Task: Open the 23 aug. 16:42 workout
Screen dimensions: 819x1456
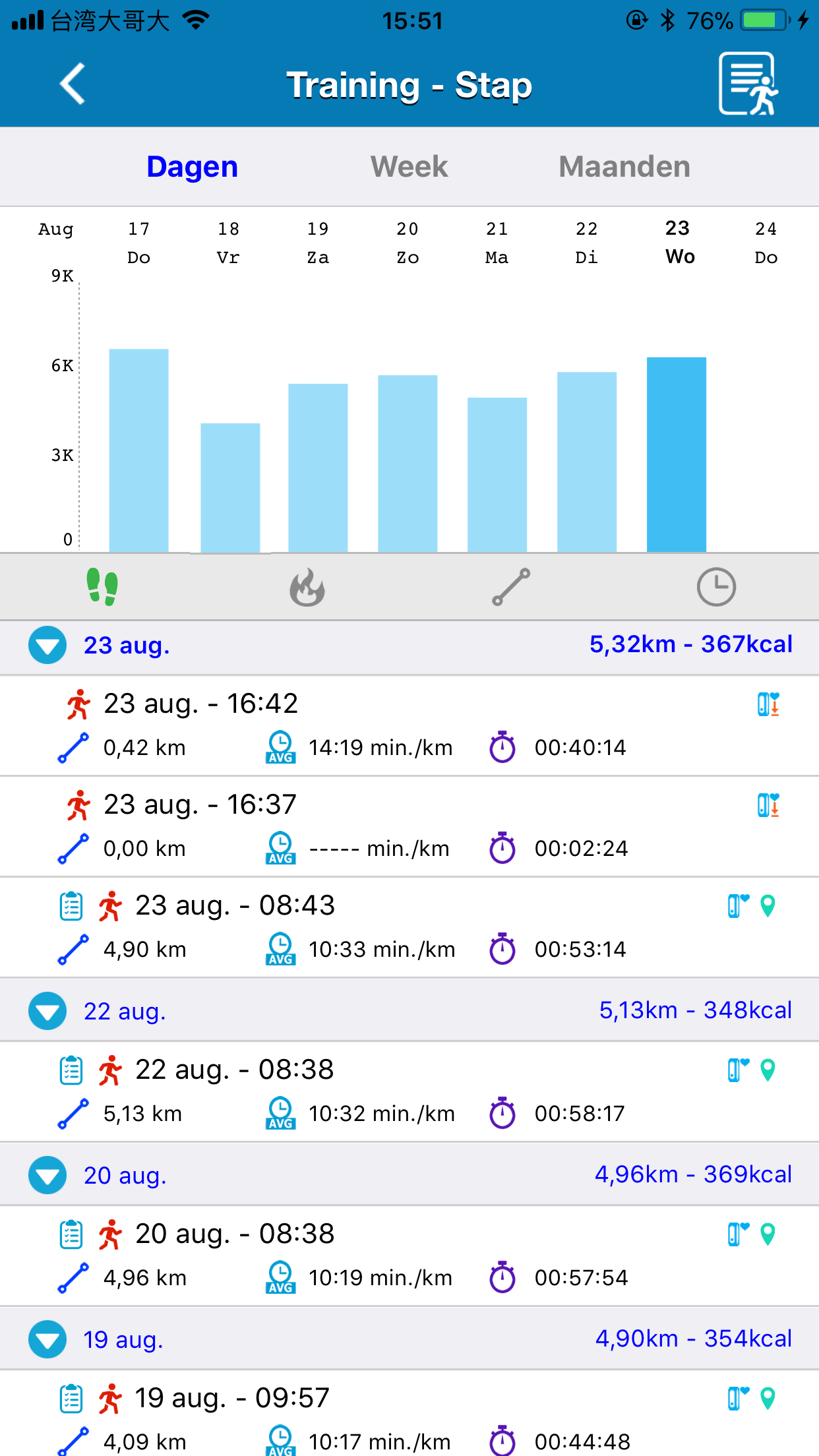Action: coord(409,726)
